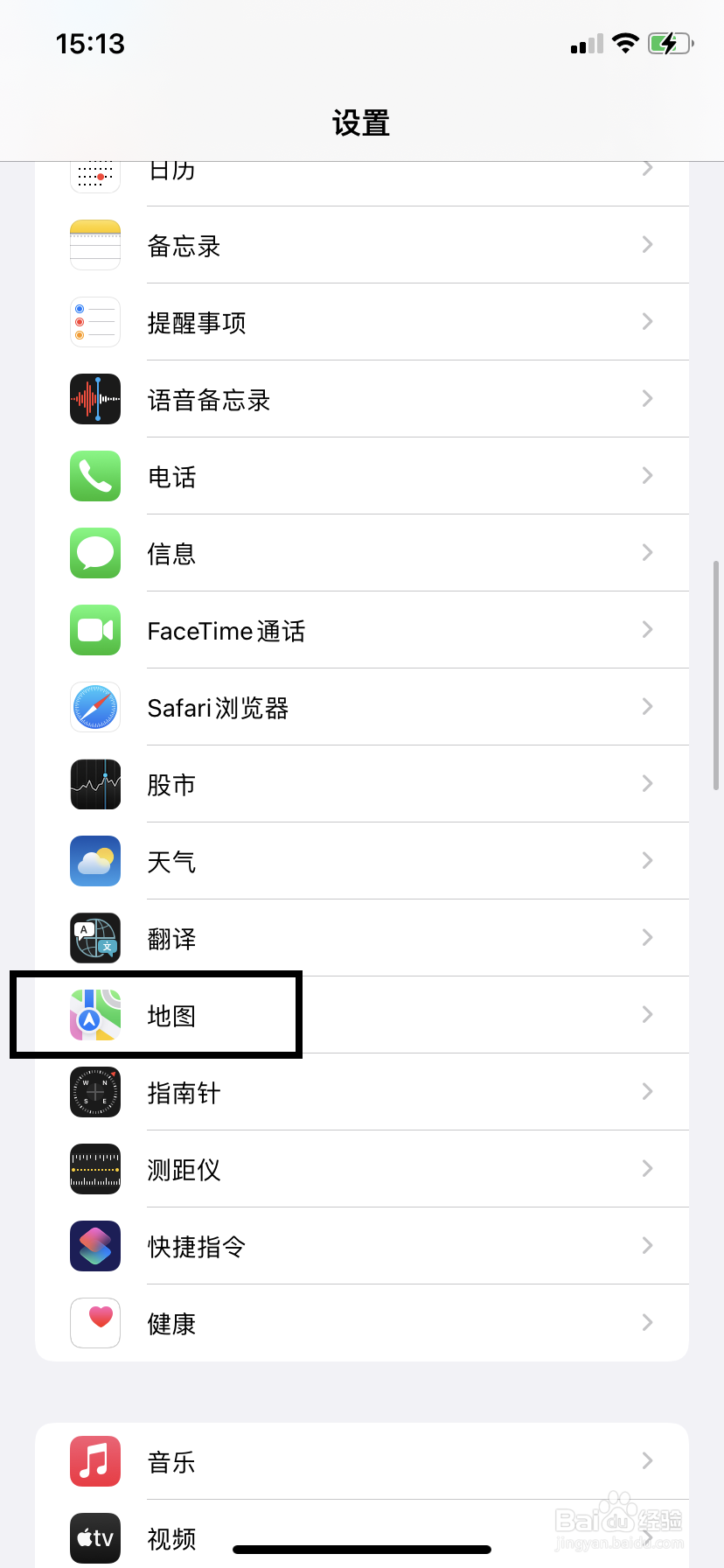Image resolution: width=724 pixels, height=1568 pixels.
Task: Tap the 提醒事项 Reminders app icon
Action: tap(94, 322)
